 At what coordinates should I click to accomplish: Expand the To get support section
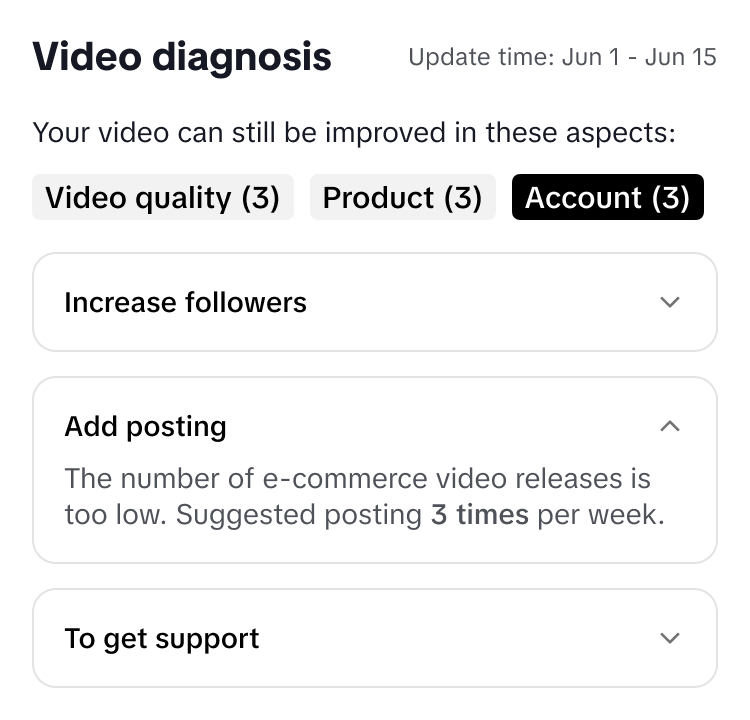click(670, 638)
